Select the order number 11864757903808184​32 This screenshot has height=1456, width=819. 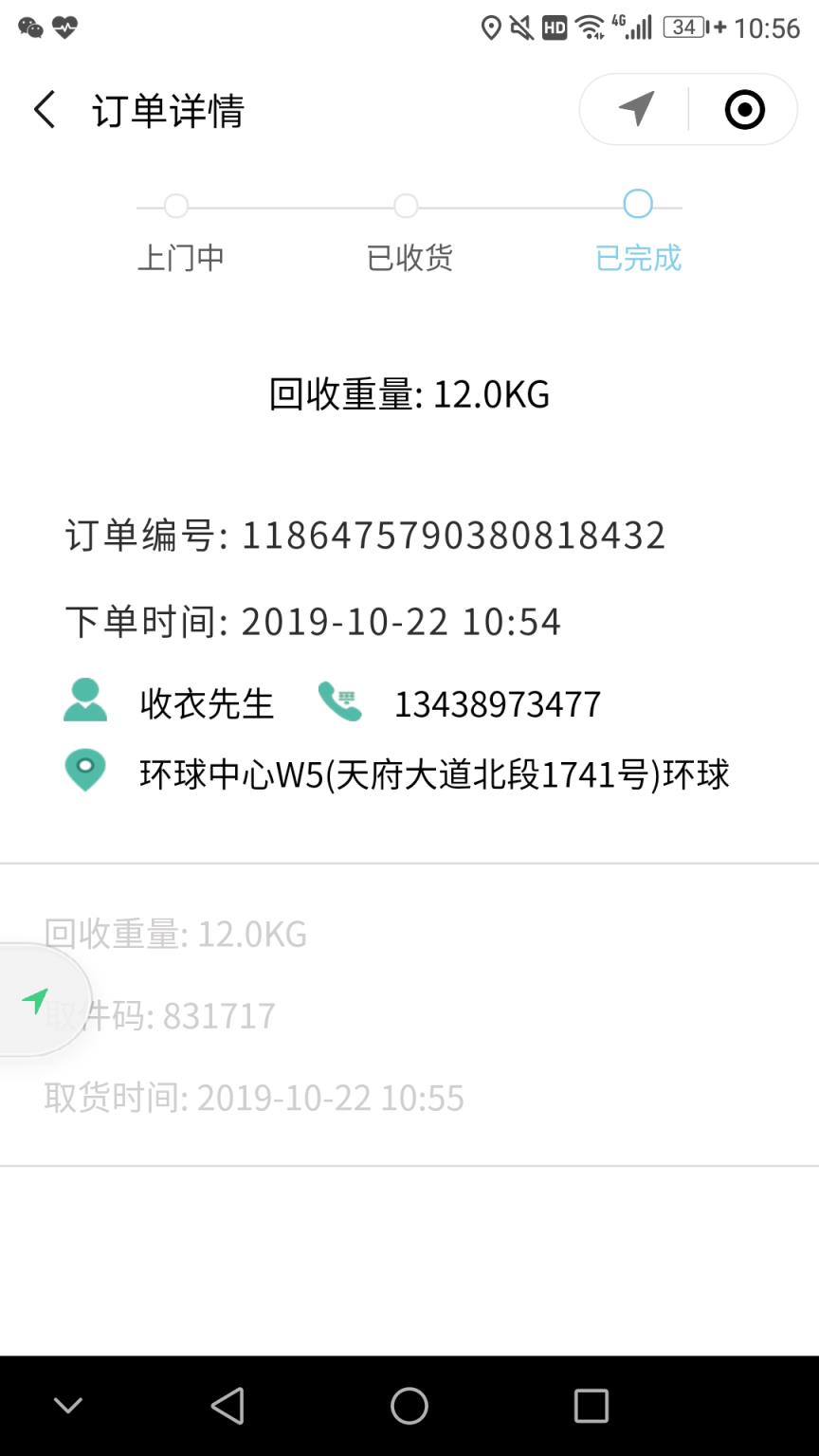pos(453,536)
